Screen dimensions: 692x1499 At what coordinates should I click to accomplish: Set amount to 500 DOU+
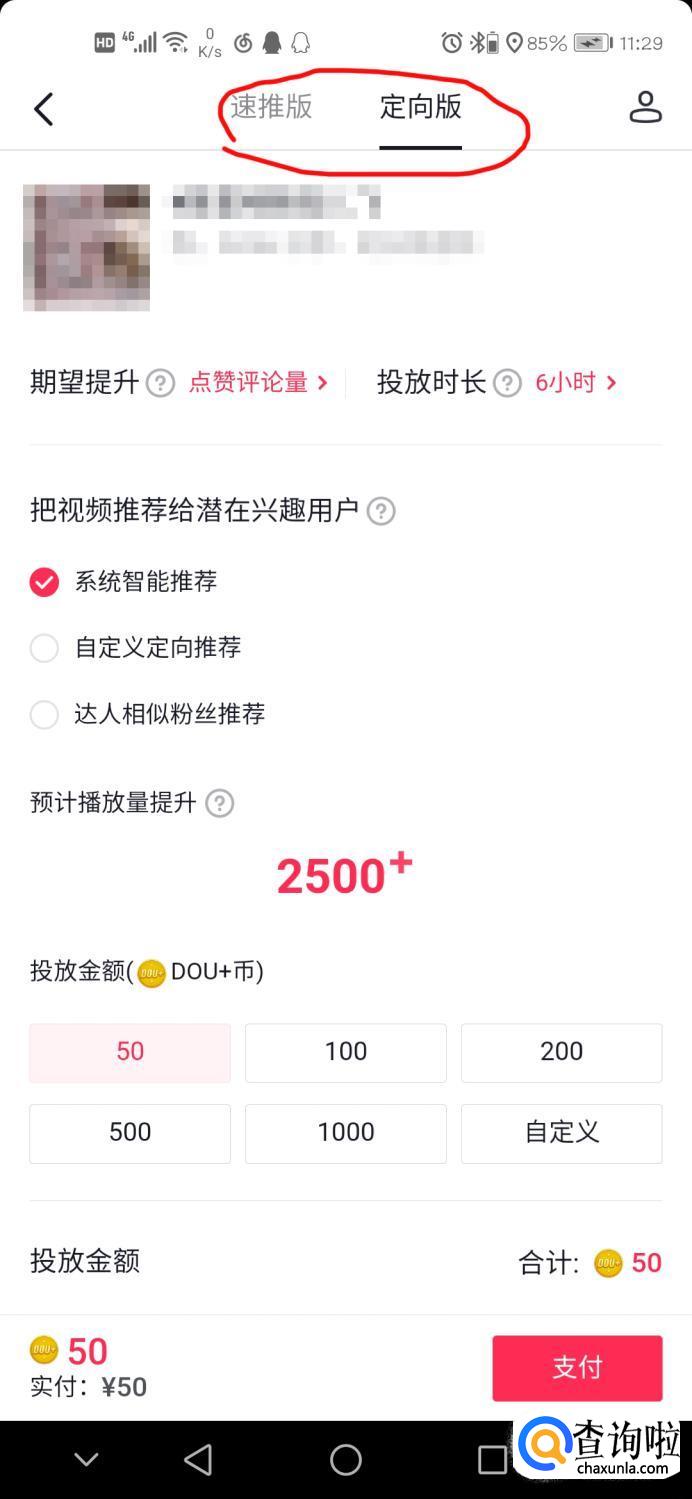point(130,1133)
